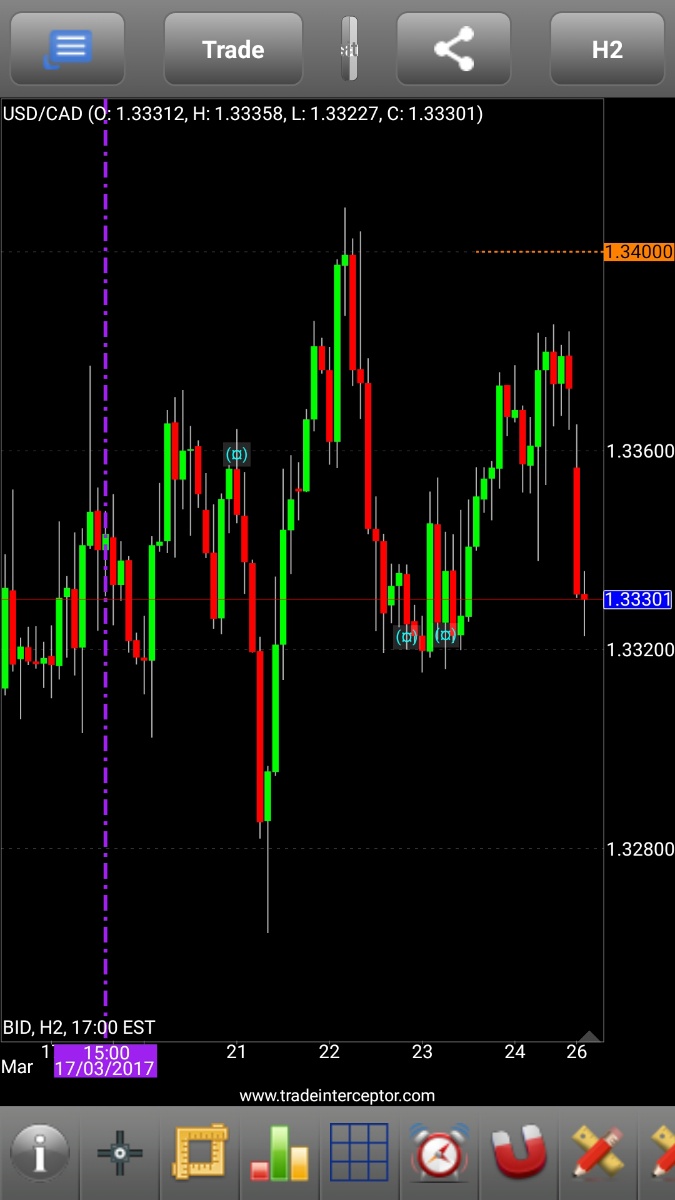Open the pencil drawing tools

pos(598,1153)
